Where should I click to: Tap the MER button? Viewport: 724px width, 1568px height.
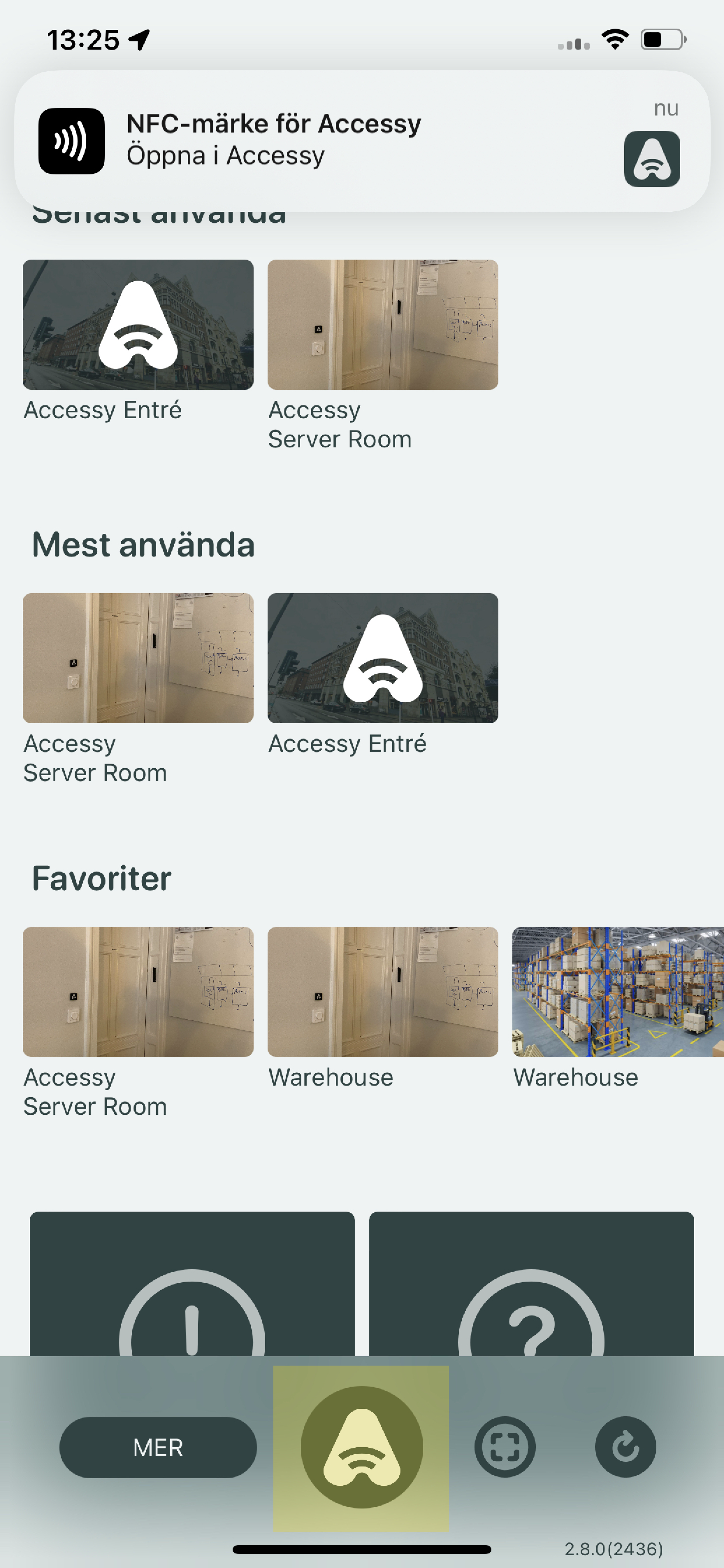click(x=158, y=1447)
